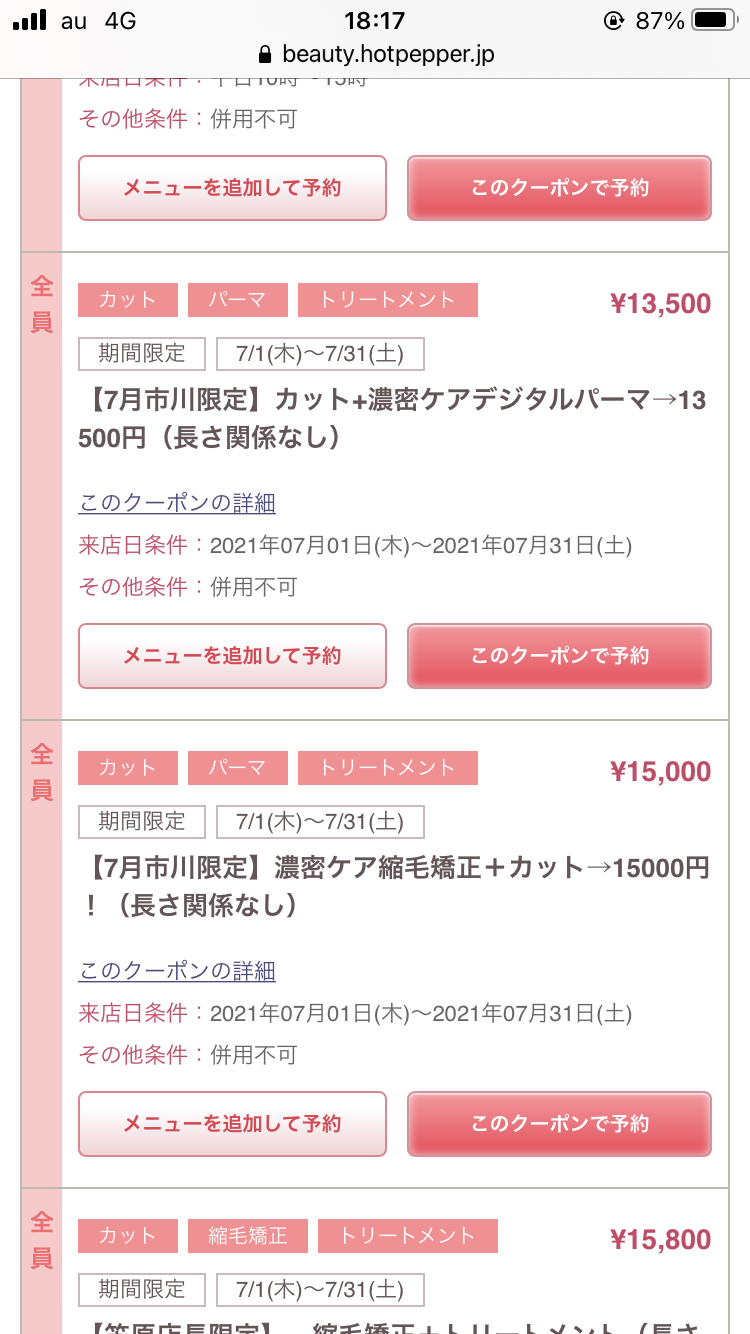Open このクーポンの詳細 for the デジタルパーマ coupon

click(x=177, y=503)
